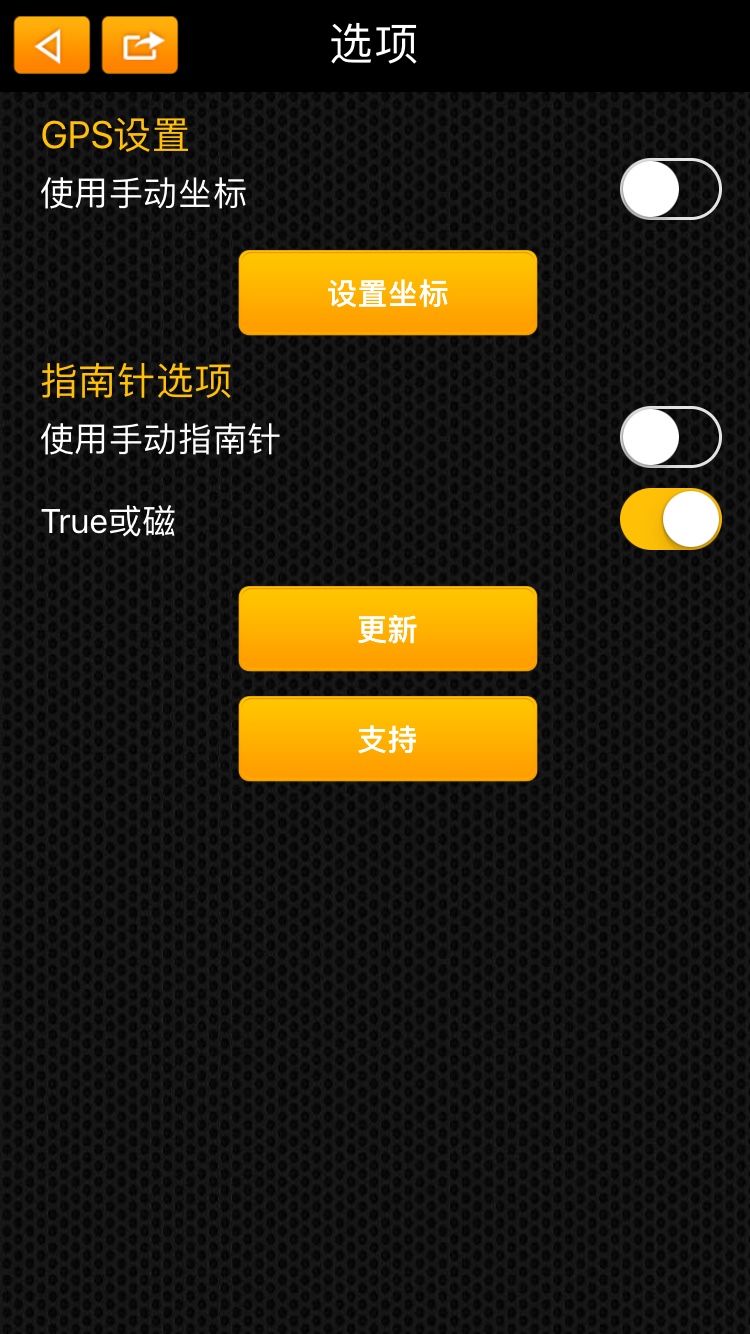Open 支持 button
The height and width of the screenshot is (1334, 750).
(388, 739)
